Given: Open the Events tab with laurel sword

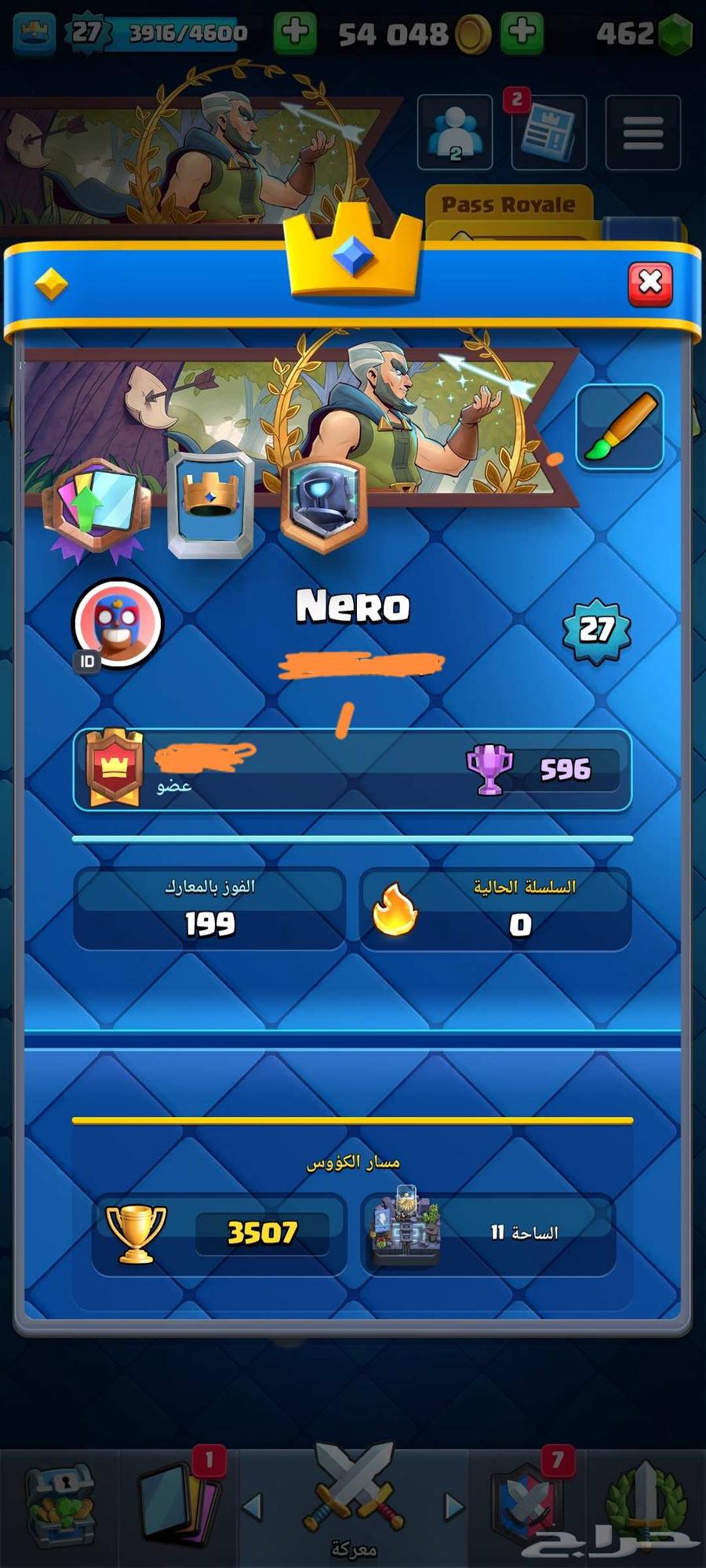Looking at the screenshot, I should [x=645, y=1507].
